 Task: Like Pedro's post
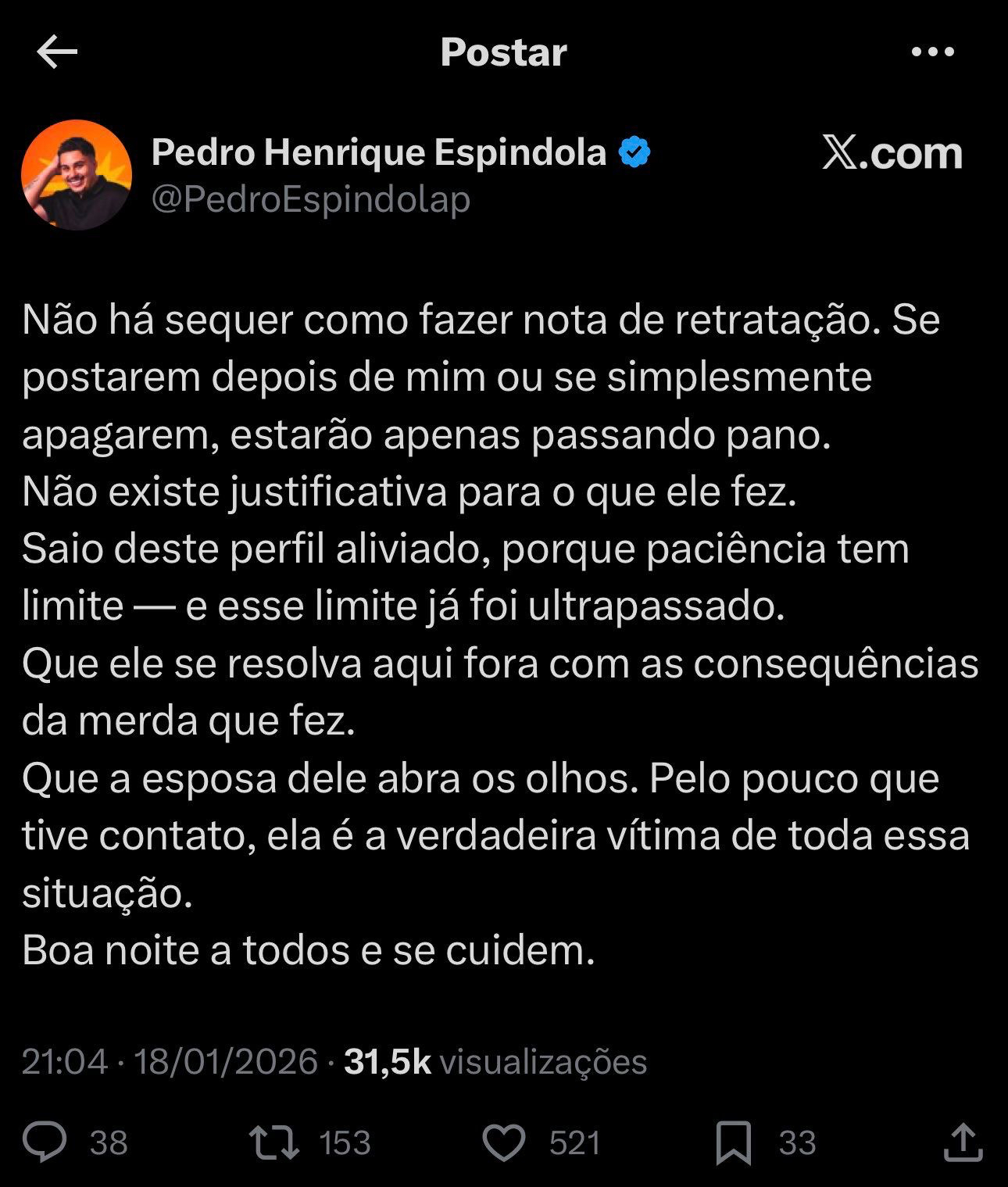[503, 1142]
